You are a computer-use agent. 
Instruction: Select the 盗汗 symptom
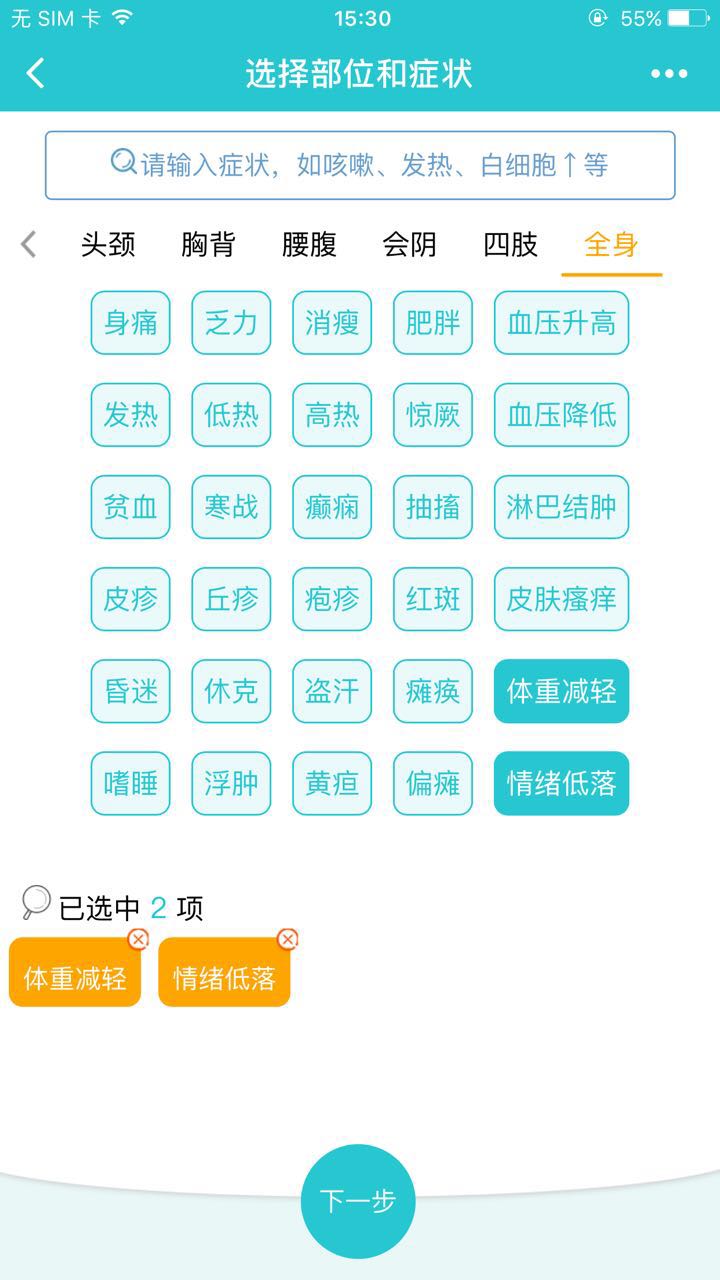pos(332,691)
